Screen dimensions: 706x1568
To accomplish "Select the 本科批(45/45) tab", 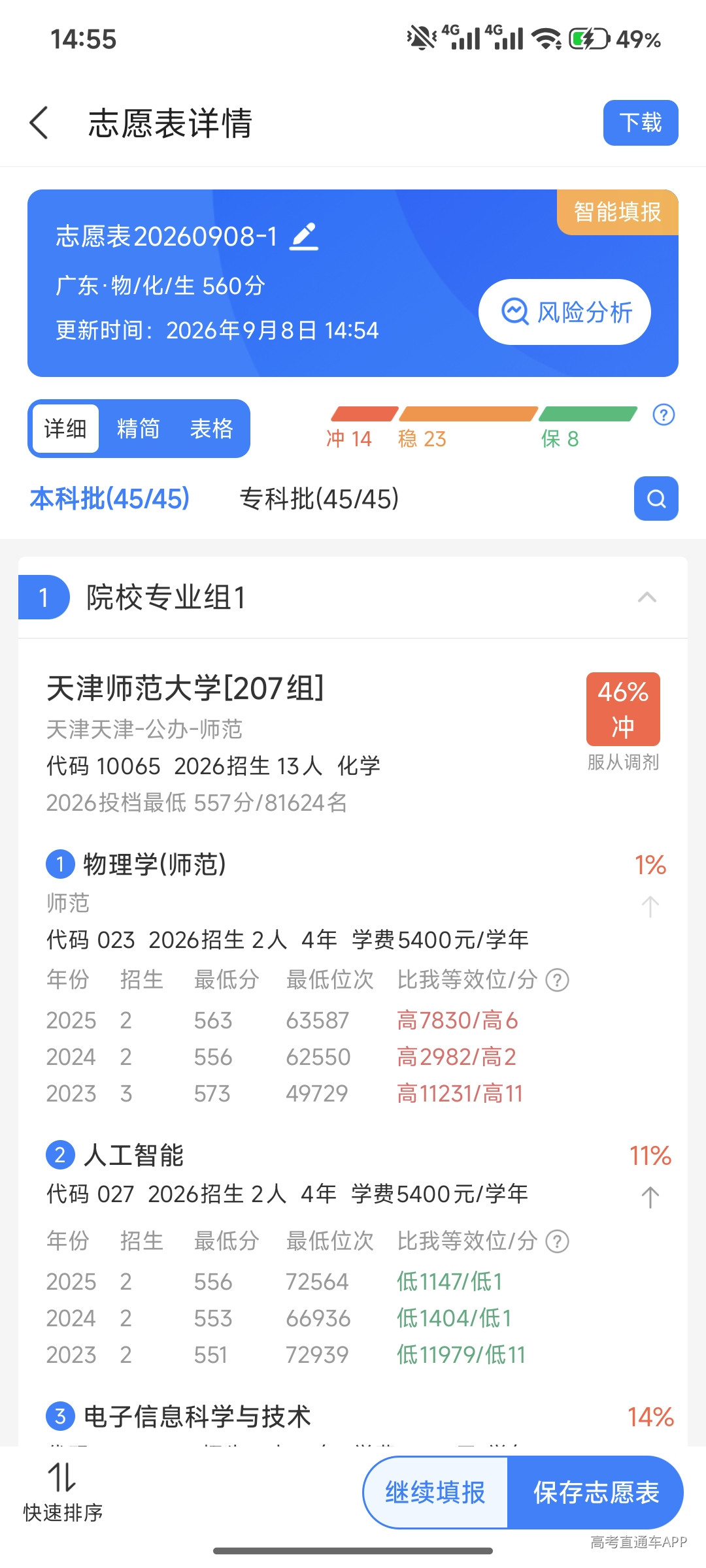I will (110, 499).
